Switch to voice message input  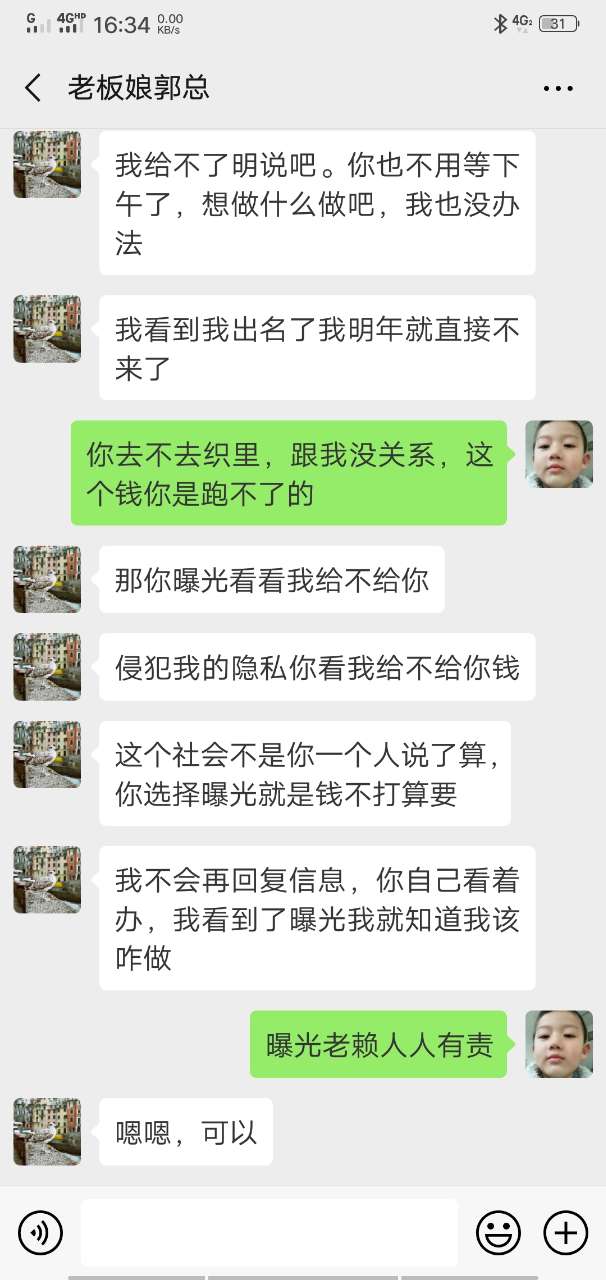40,1232
